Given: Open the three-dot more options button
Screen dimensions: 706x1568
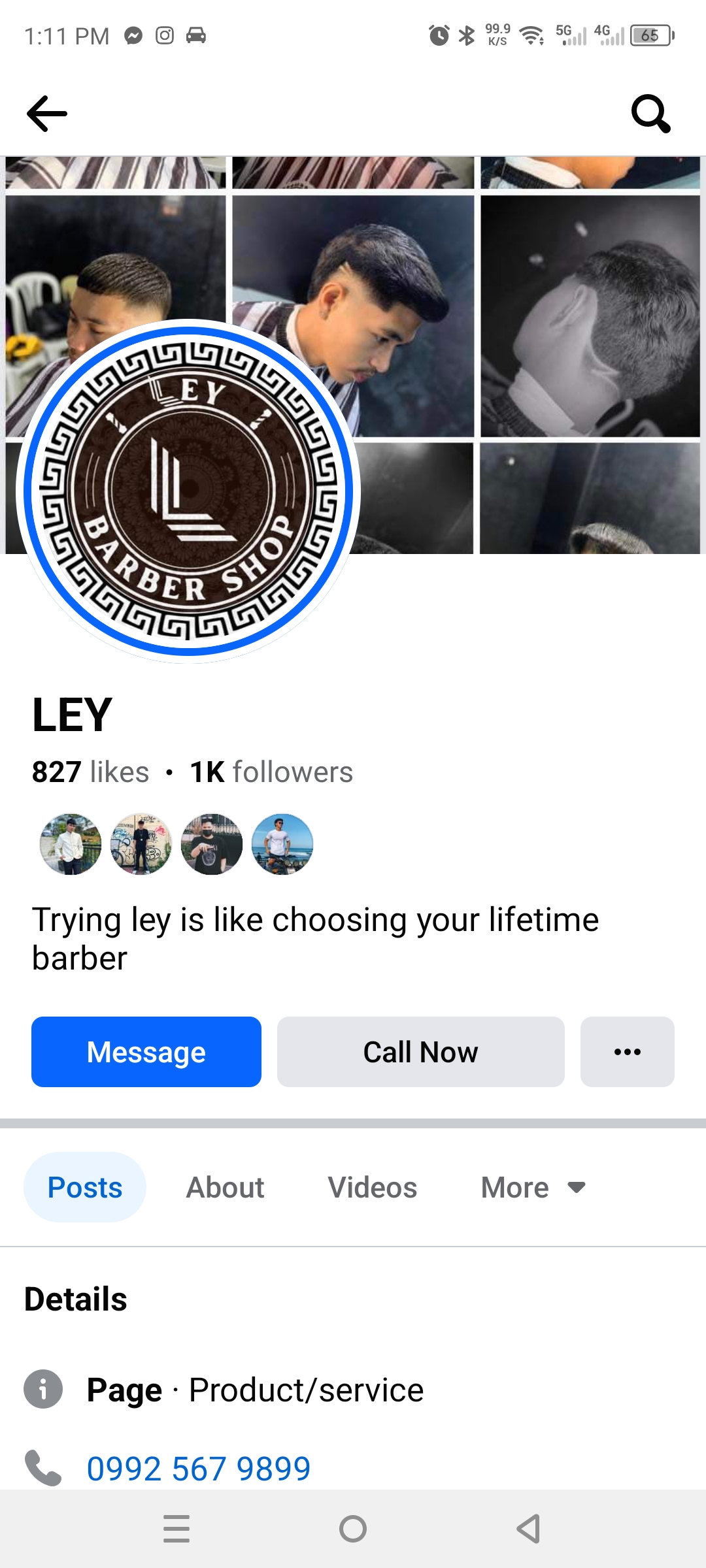Looking at the screenshot, I should [627, 1052].
